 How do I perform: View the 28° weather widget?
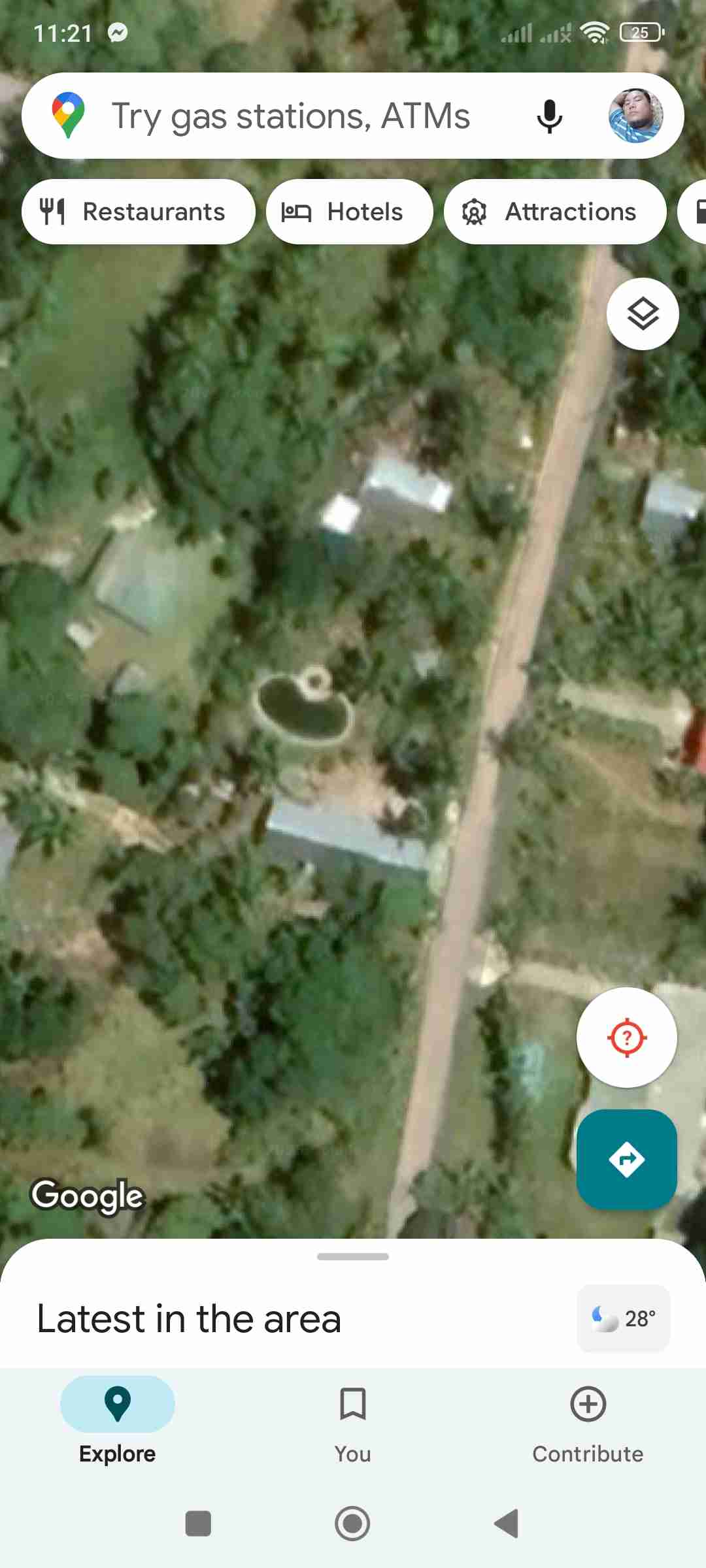pyautogui.click(x=624, y=1318)
